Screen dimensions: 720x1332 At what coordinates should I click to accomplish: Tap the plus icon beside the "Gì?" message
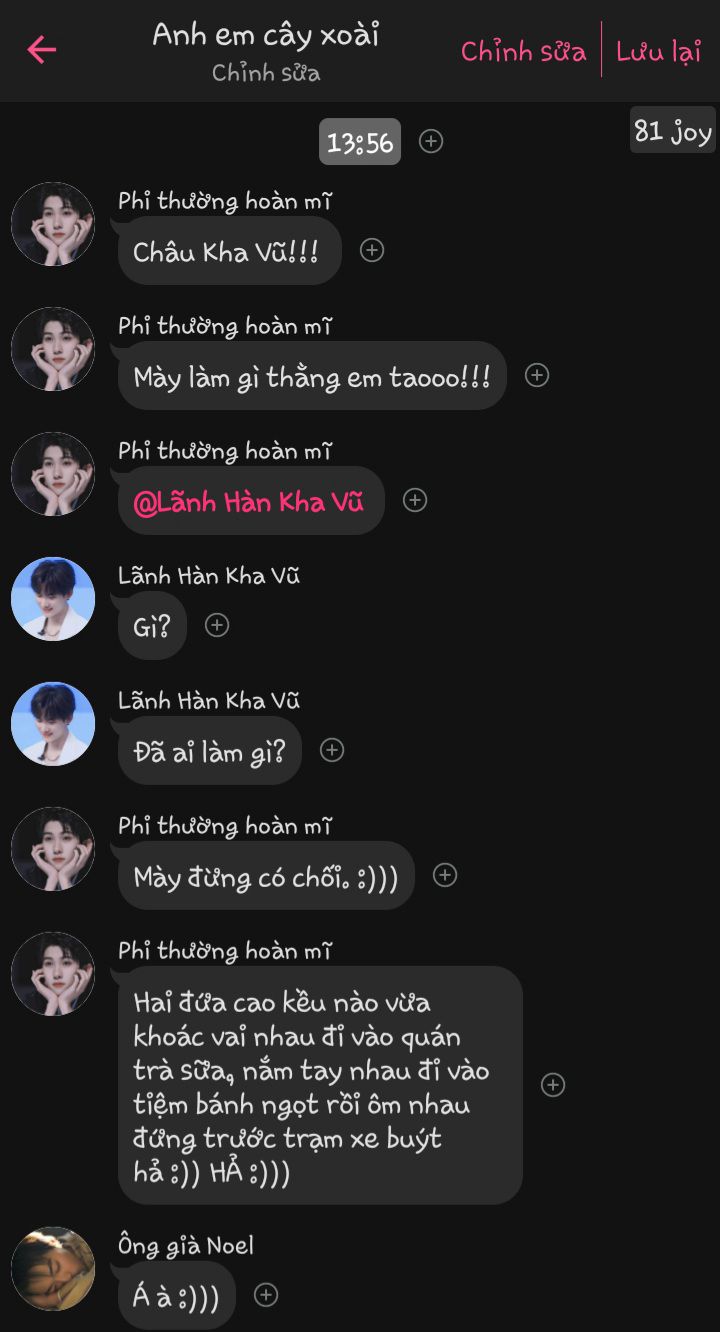(217, 625)
